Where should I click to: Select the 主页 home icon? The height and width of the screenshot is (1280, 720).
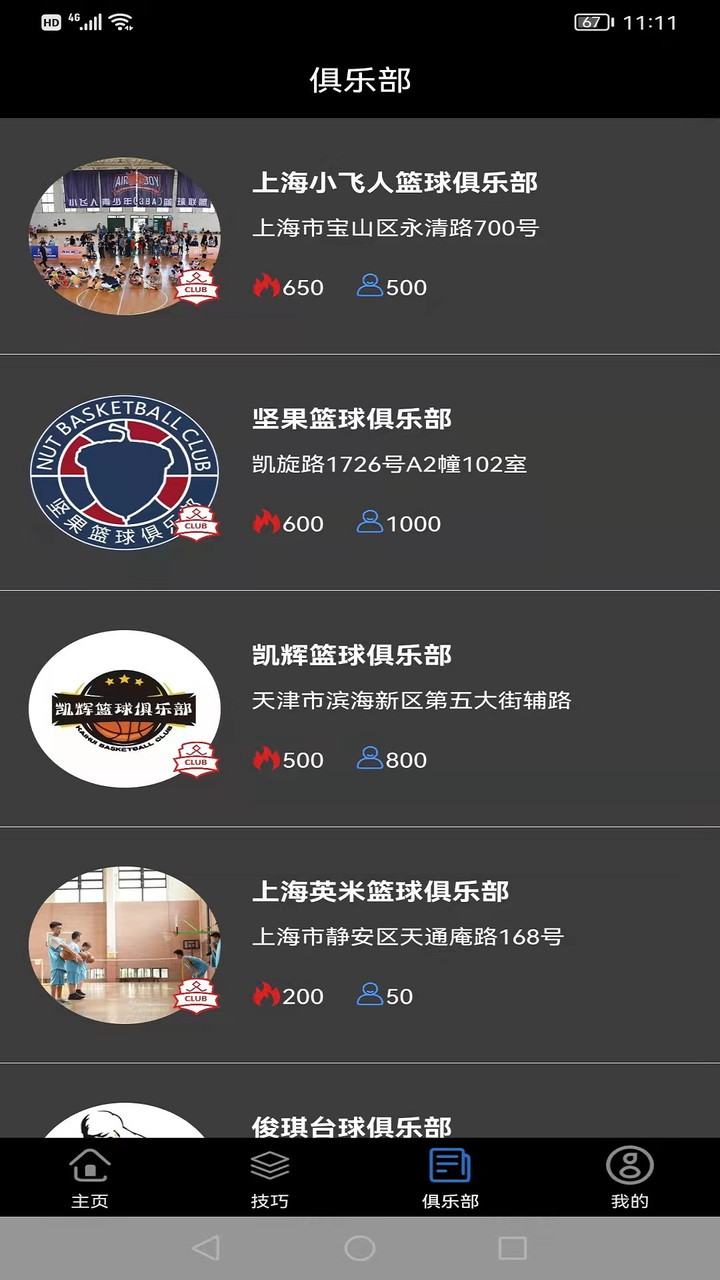[88, 1168]
